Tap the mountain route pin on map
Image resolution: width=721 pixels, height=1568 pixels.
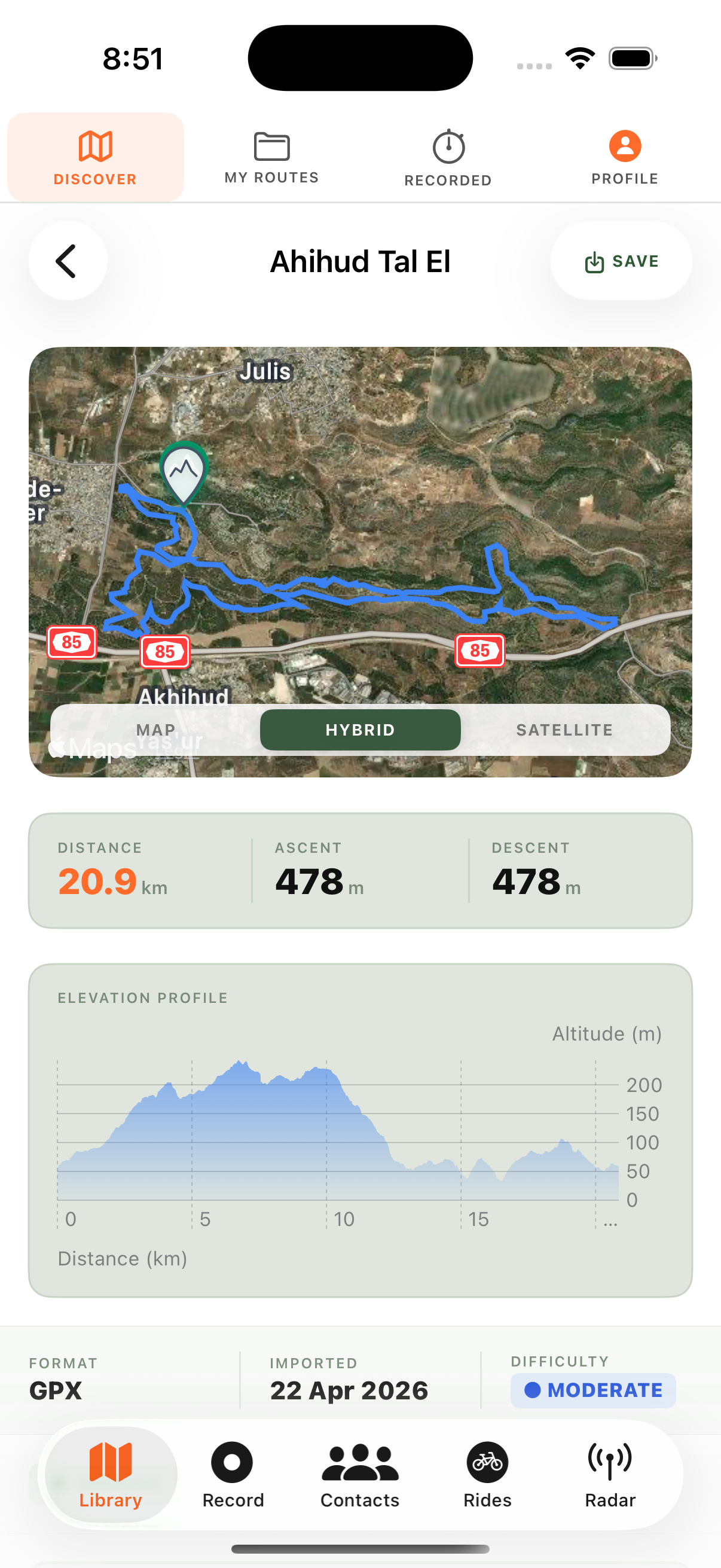(x=183, y=475)
